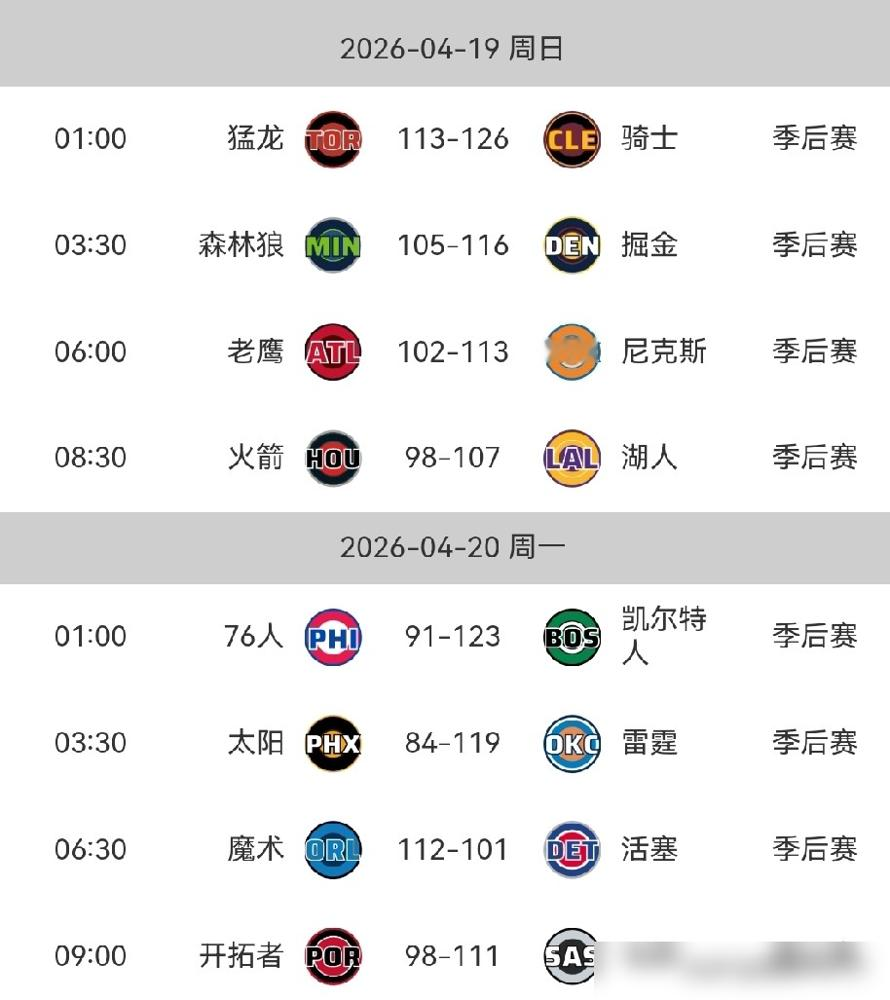Select the Thunder OKC team logo
The image size is (890, 1000).
pos(571,743)
